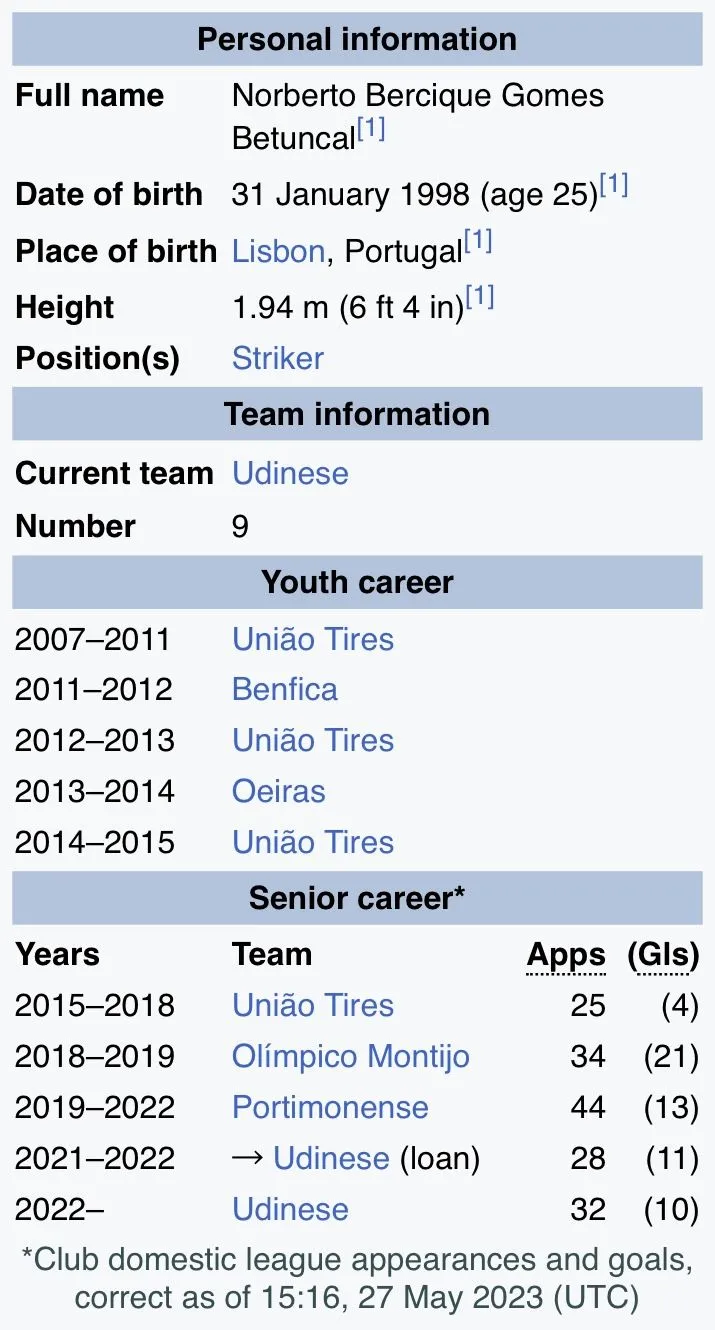Jump to reference [1] beside date of birth

(x=613, y=186)
